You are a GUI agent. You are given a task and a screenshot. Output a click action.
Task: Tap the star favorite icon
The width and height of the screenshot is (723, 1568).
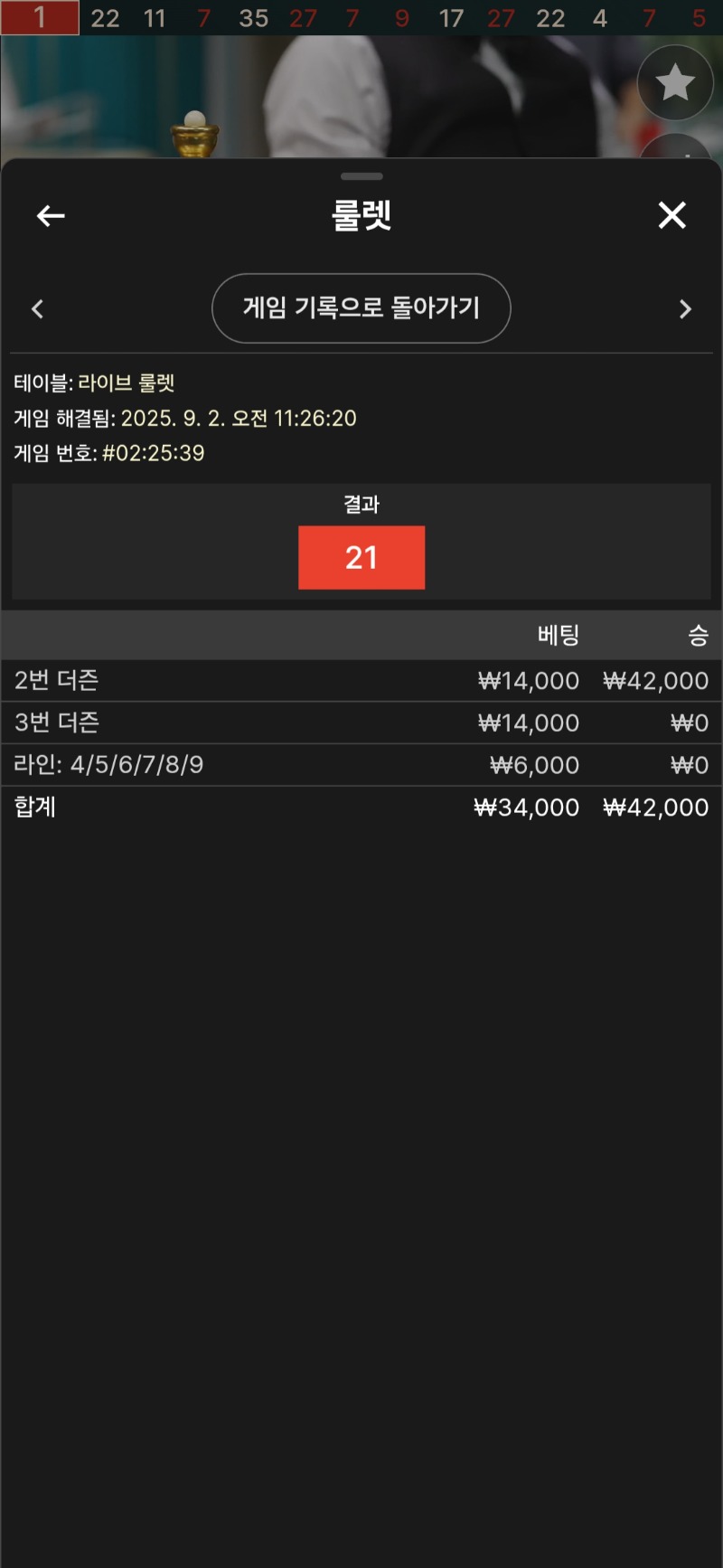pyautogui.click(x=675, y=83)
